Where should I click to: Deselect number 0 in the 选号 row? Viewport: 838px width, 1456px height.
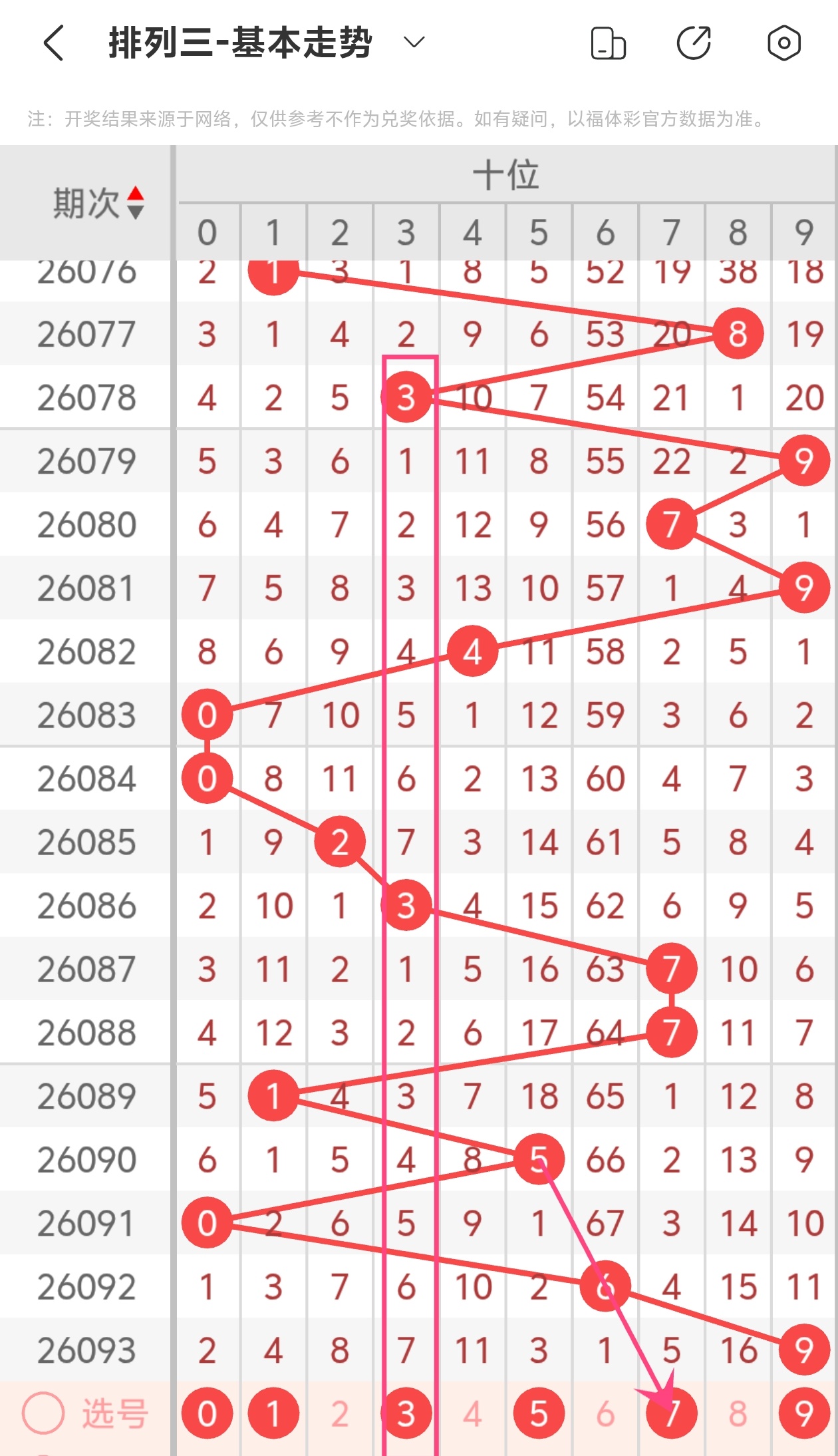(207, 1413)
